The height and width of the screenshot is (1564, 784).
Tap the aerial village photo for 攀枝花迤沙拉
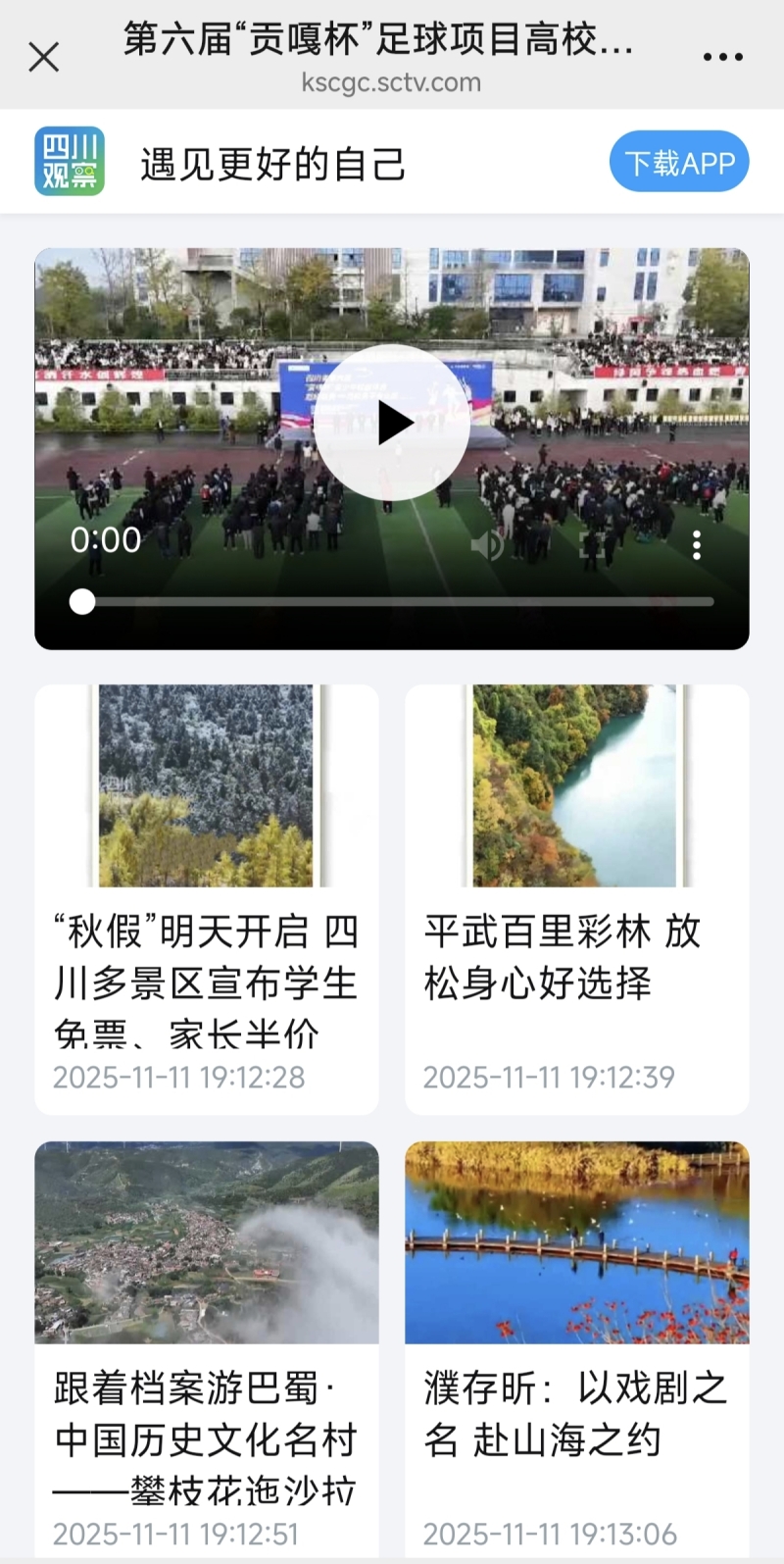206,1242
